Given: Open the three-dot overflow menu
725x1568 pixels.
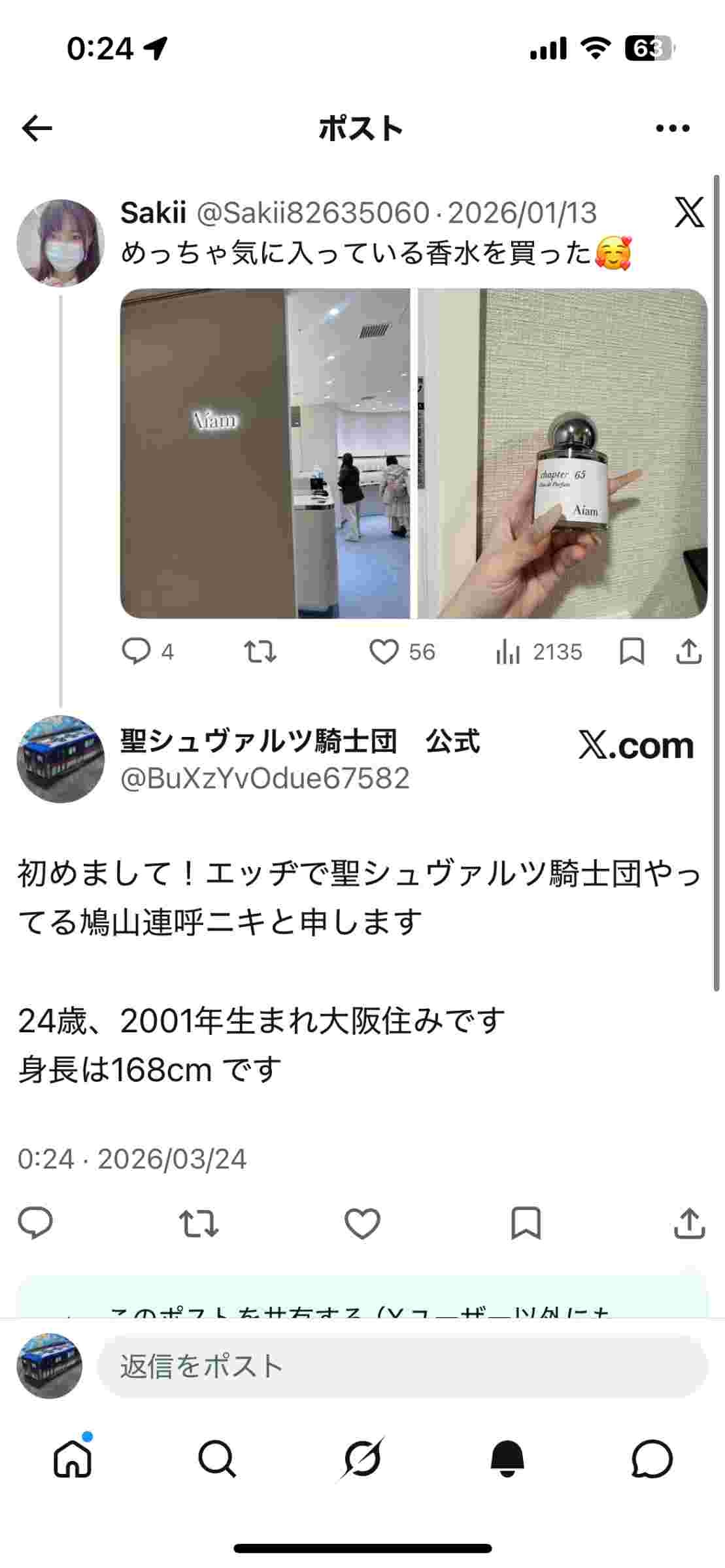Looking at the screenshot, I should tap(673, 128).
